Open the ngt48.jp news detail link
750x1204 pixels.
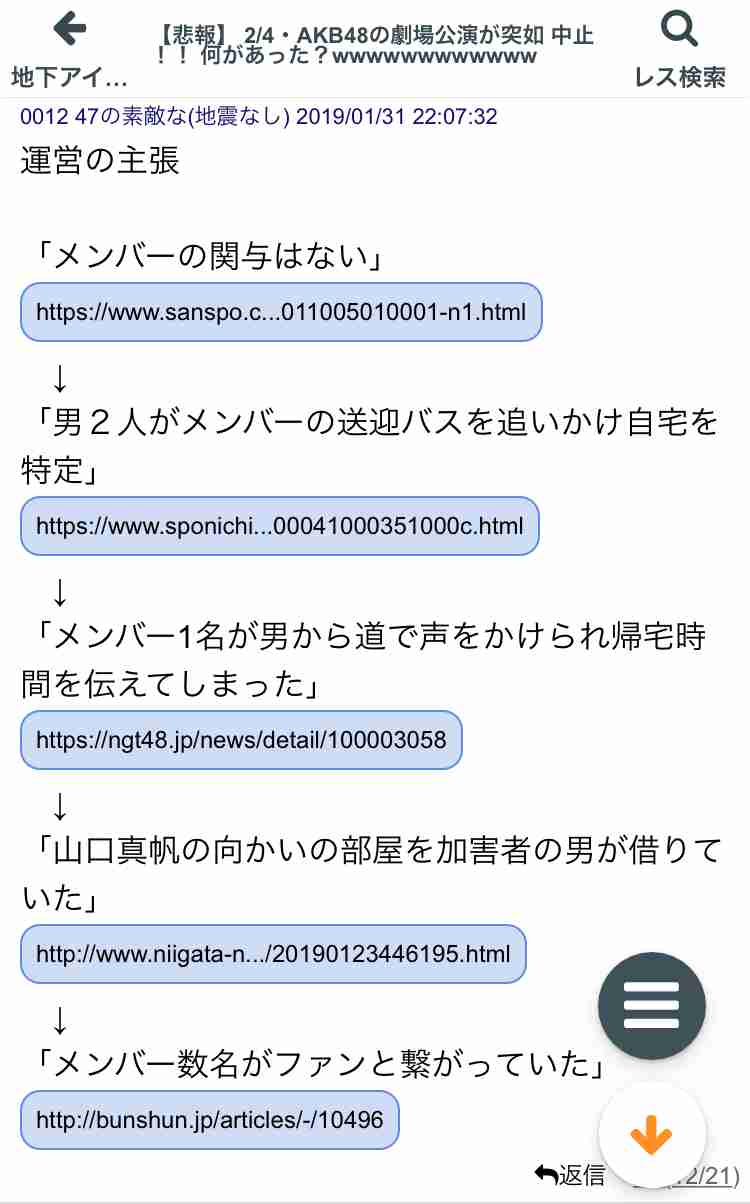click(x=241, y=740)
